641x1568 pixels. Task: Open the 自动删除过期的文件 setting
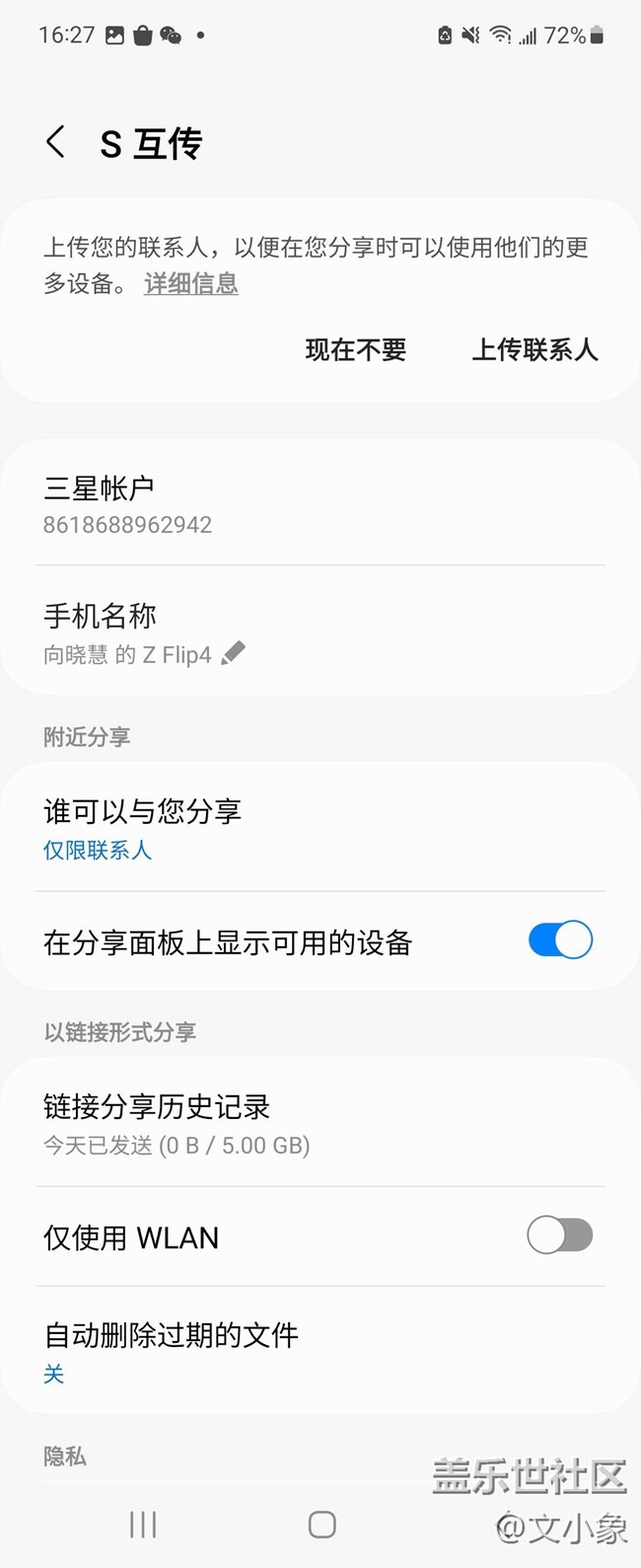pos(320,1351)
